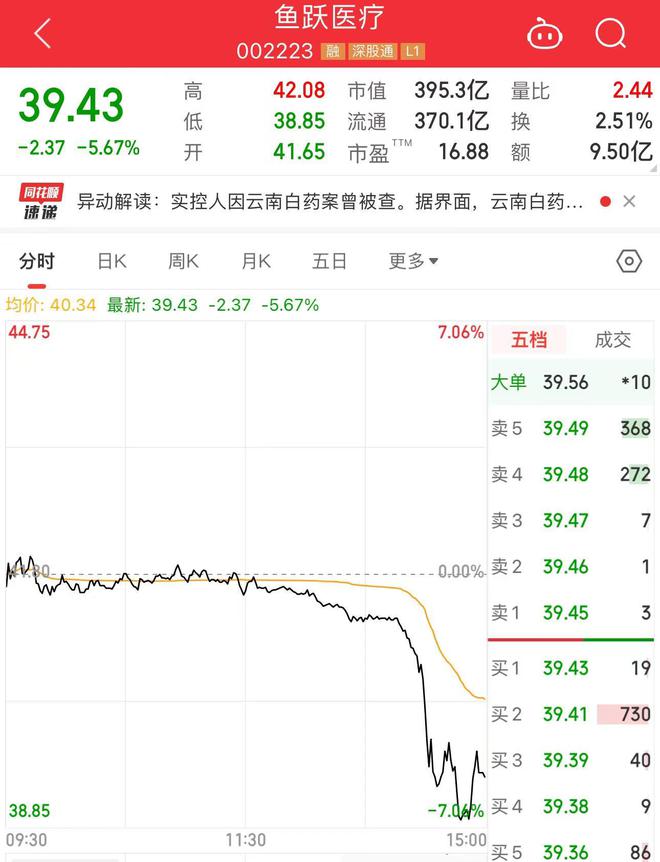Go back using the top-left arrow
This screenshot has width=660, height=862.
42,34
